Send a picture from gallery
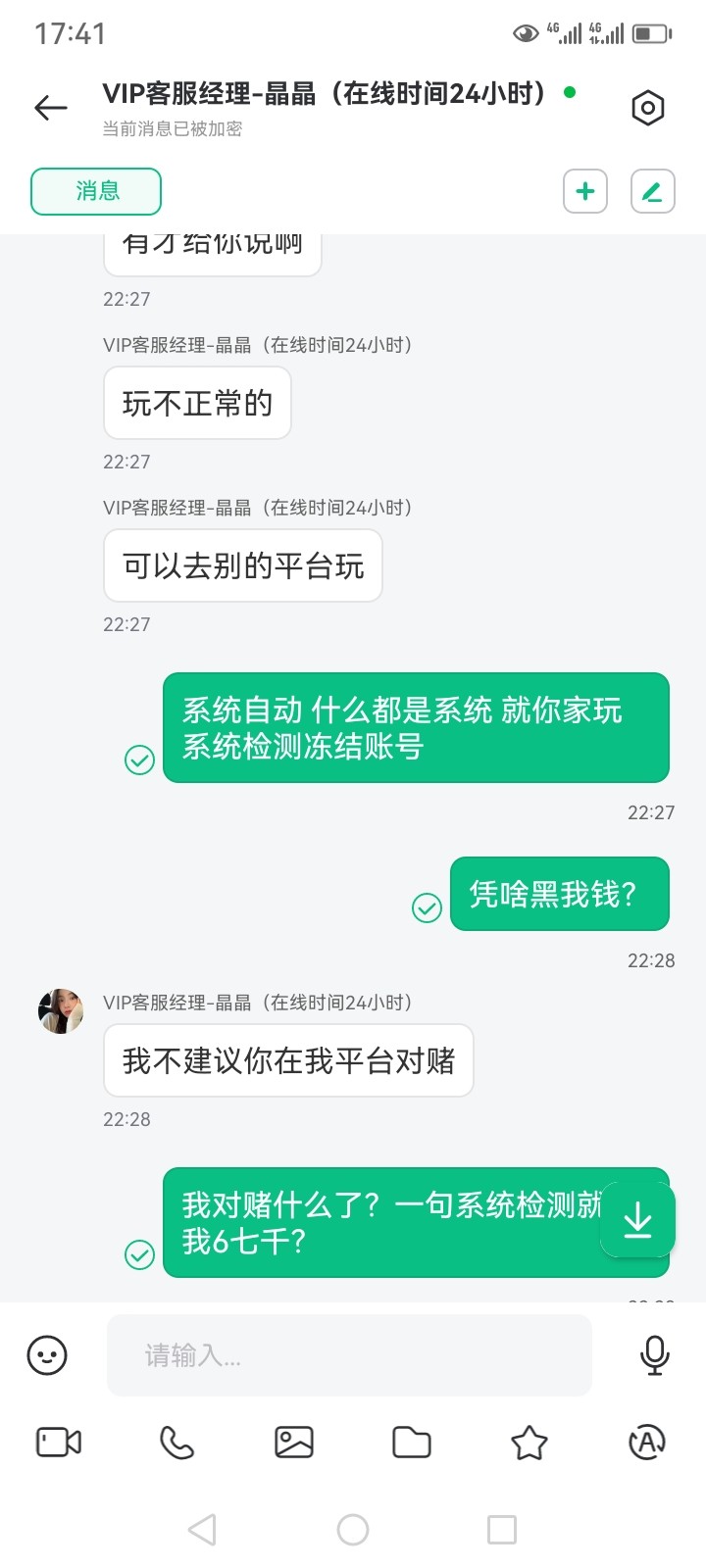 pos(294,1443)
